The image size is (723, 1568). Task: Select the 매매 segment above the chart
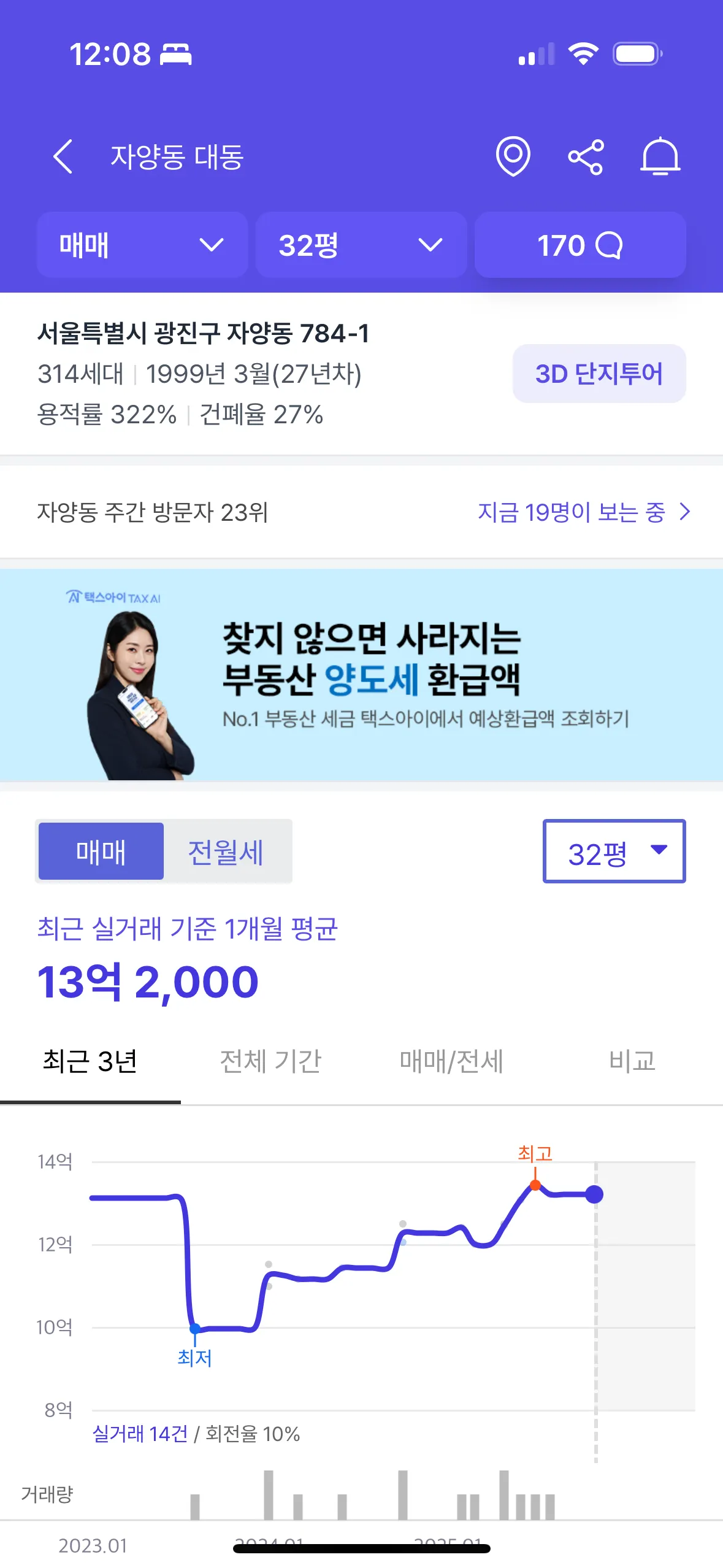coord(101,851)
